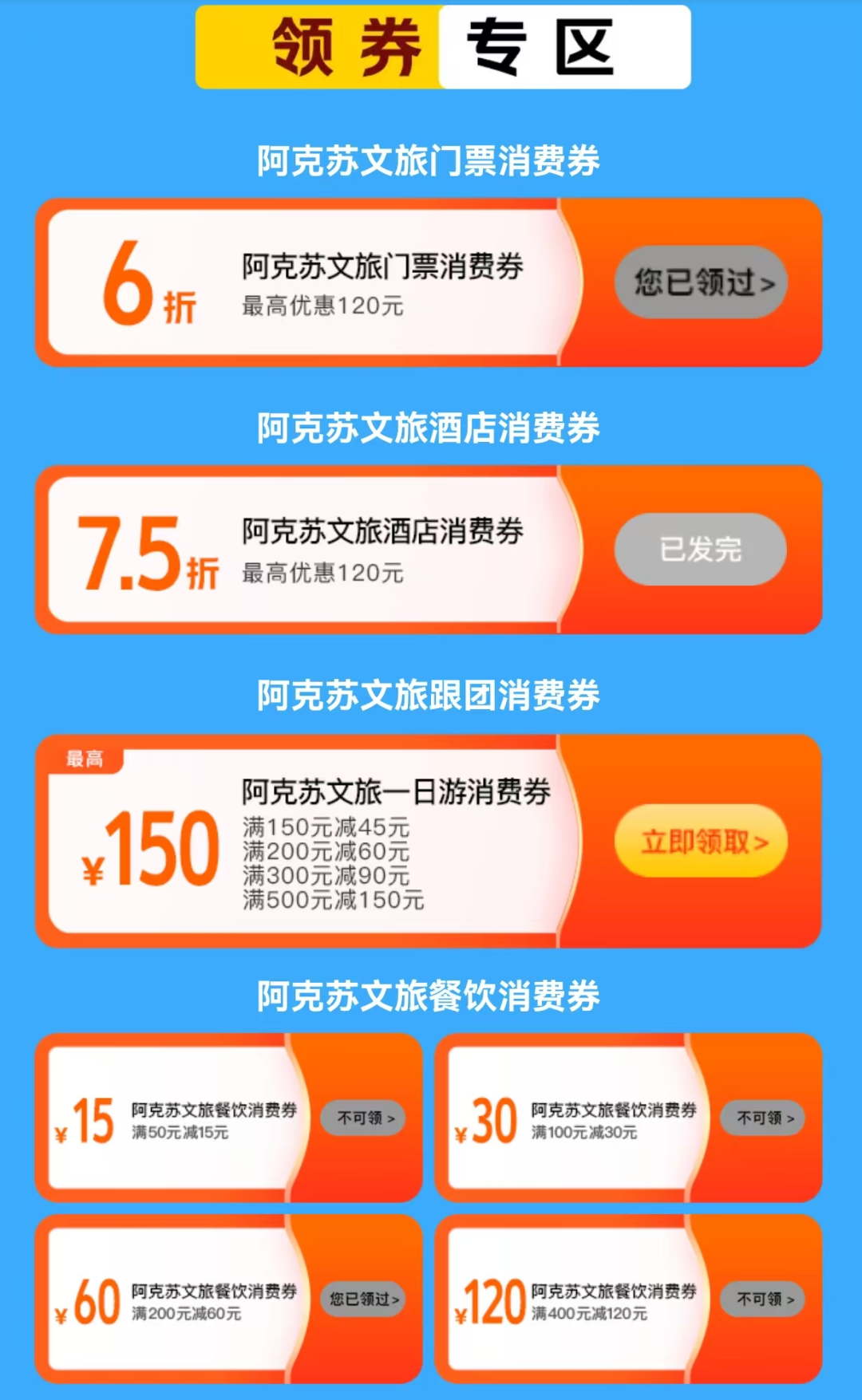Tap 立即领取 on the 一日游消费券 coupon
The height and width of the screenshot is (1400, 862).
[701, 842]
